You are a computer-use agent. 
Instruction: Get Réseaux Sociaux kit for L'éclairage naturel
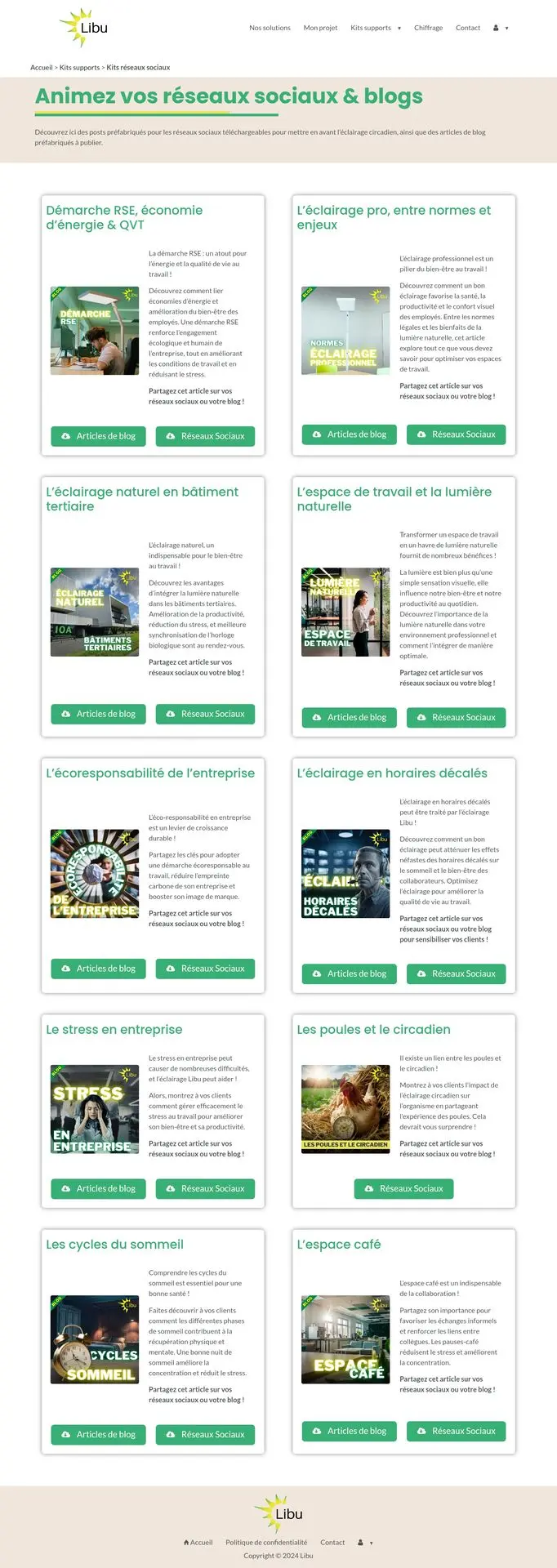click(x=205, y=714)
